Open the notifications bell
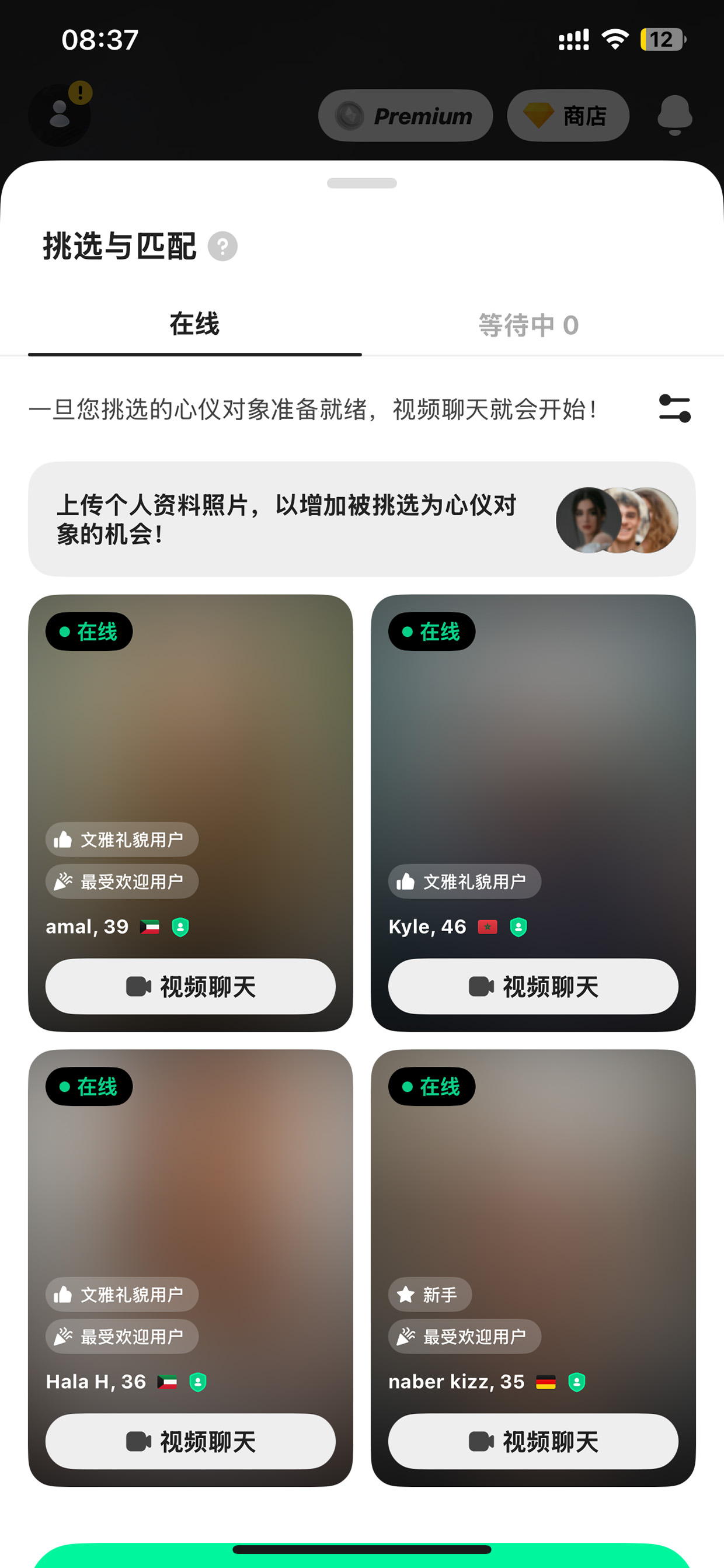Image resolution: width=724 pixels, height=1568 pixels. tap(675, 115)
